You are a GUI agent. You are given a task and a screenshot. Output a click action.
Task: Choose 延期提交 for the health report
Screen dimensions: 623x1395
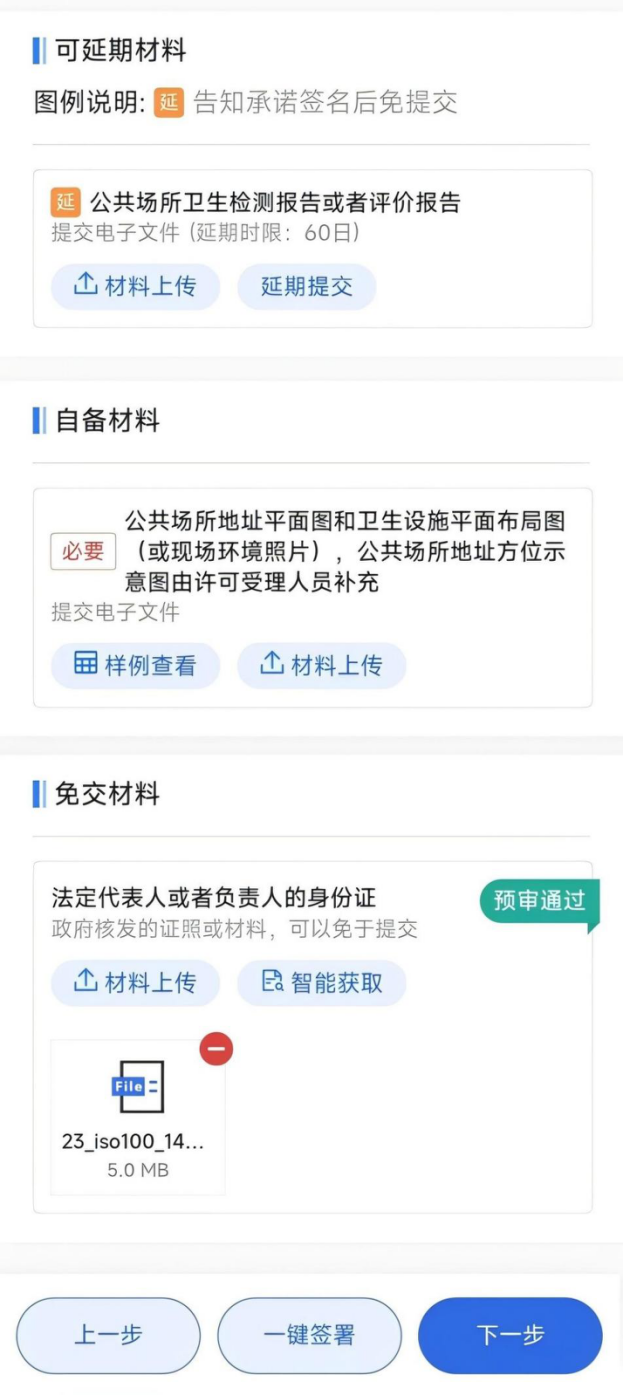[x=306, y=287]
